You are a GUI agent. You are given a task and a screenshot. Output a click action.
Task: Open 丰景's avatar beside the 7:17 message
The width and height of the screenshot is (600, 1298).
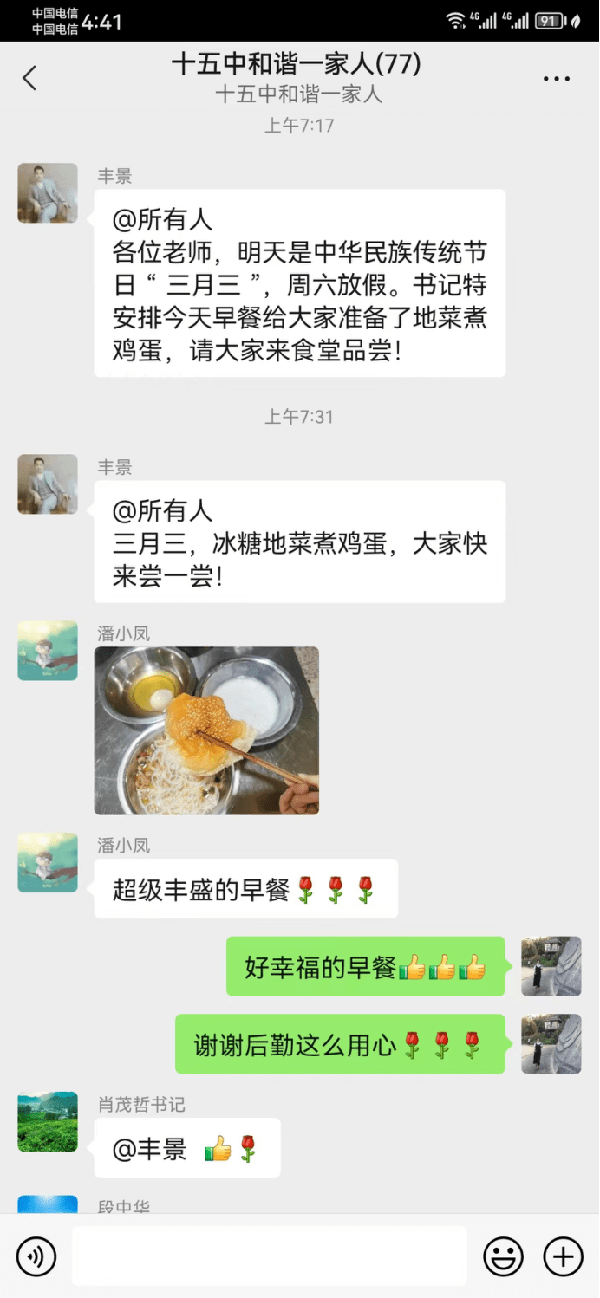click(x=47, y=193)
